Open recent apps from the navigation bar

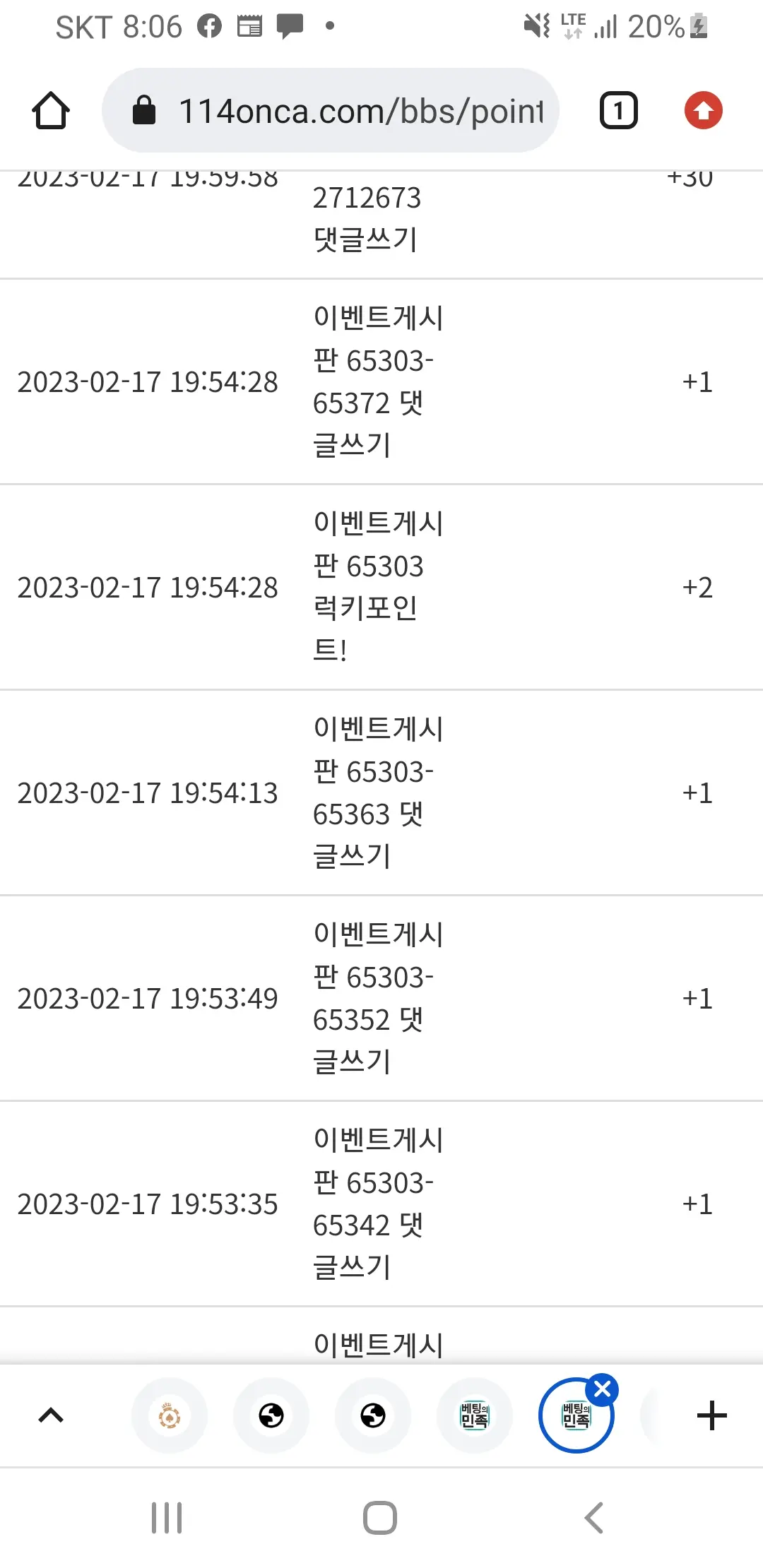(x=167, y=1517)
